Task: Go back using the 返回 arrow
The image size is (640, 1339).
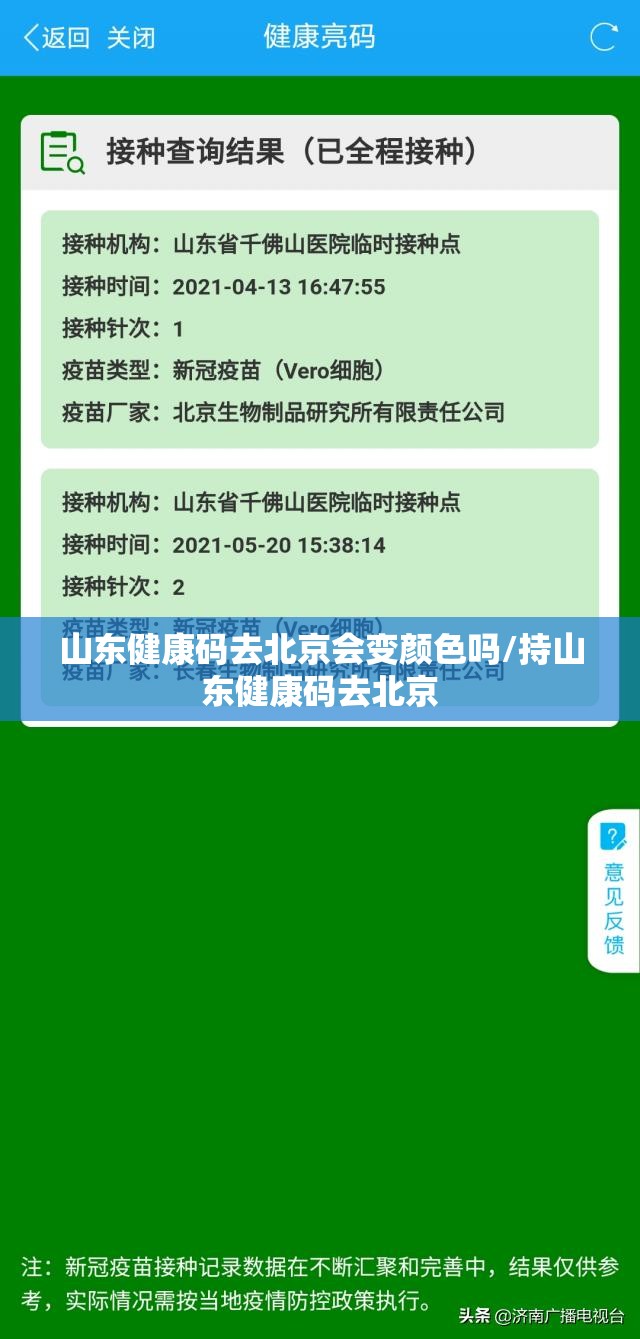Action: click(55, 38)
